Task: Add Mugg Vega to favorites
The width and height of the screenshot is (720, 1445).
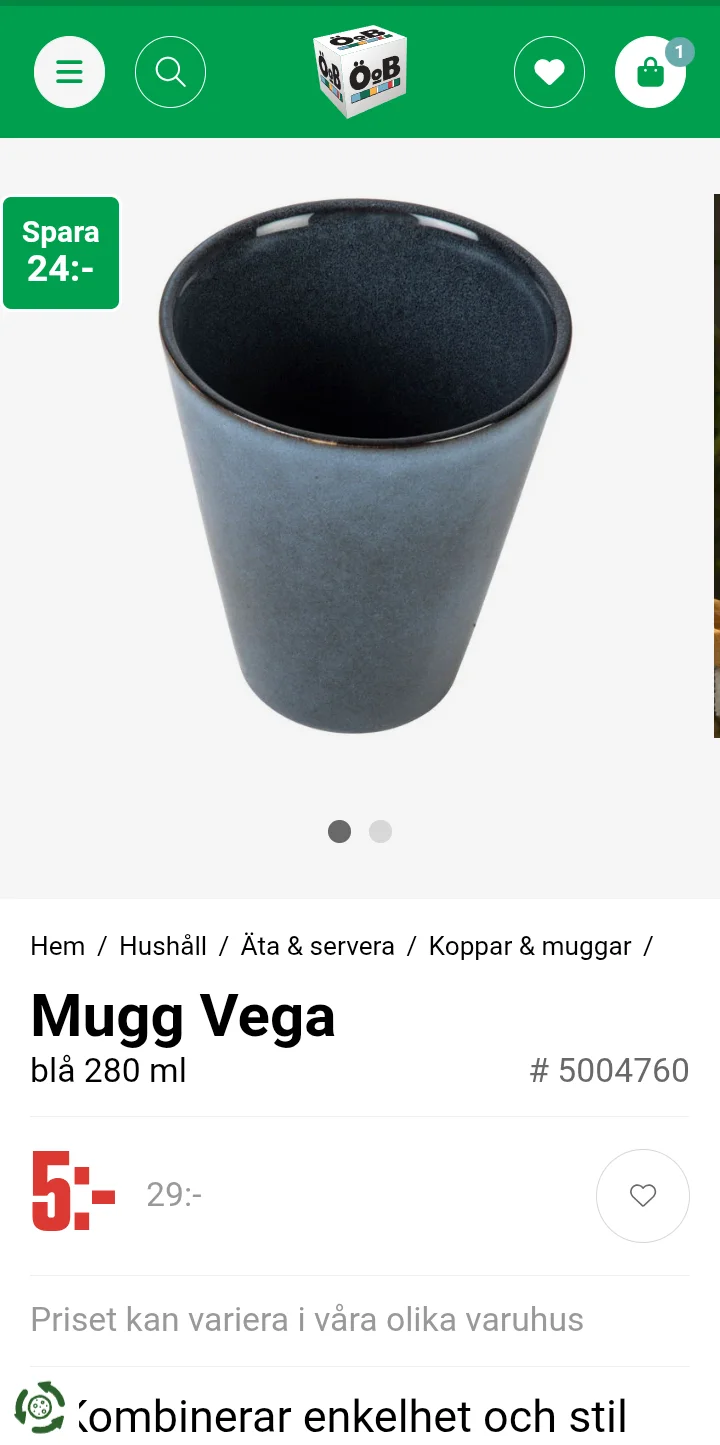Action: 642,1195
